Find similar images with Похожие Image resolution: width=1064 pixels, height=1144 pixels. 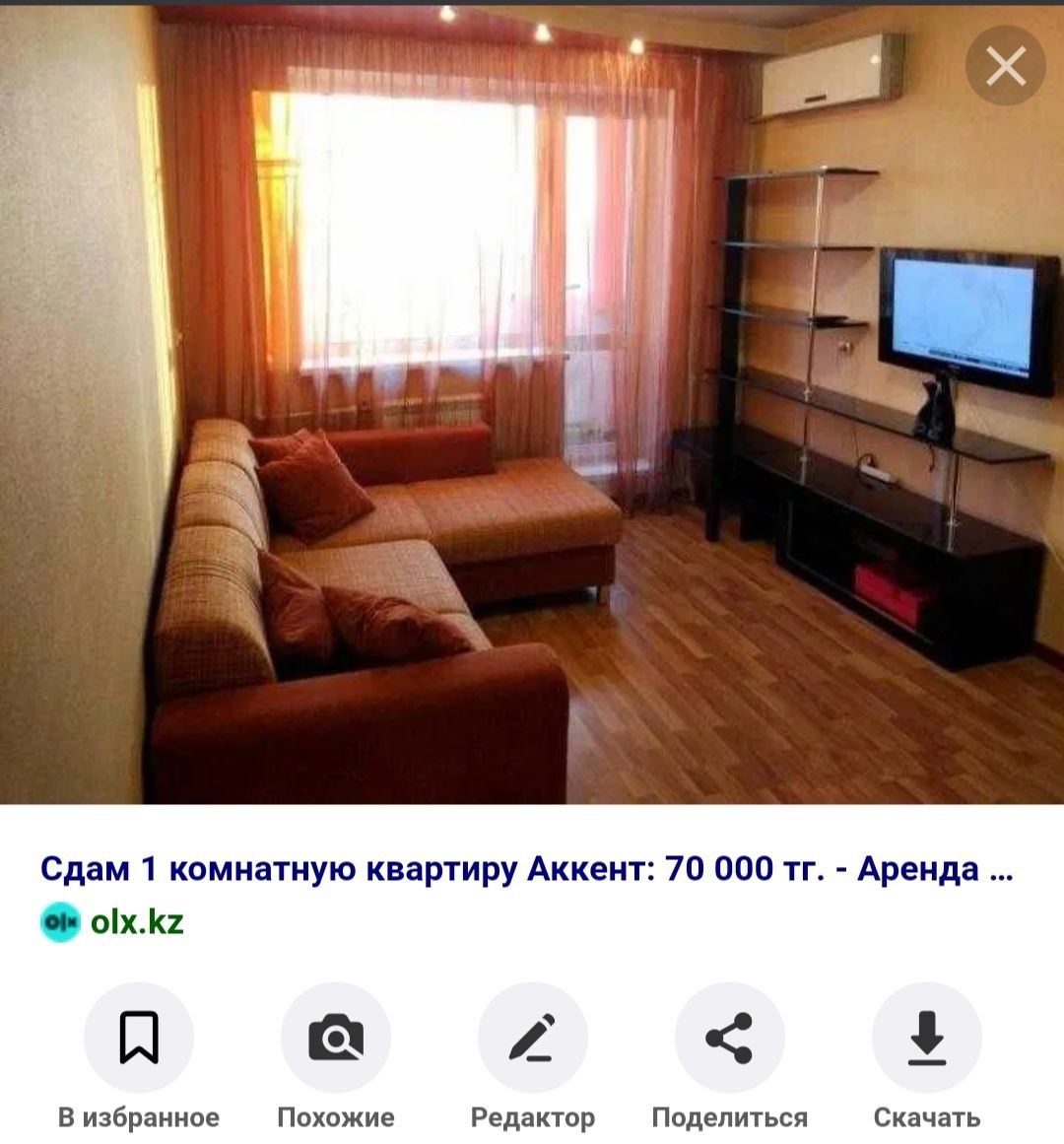tap(336, 1038)
